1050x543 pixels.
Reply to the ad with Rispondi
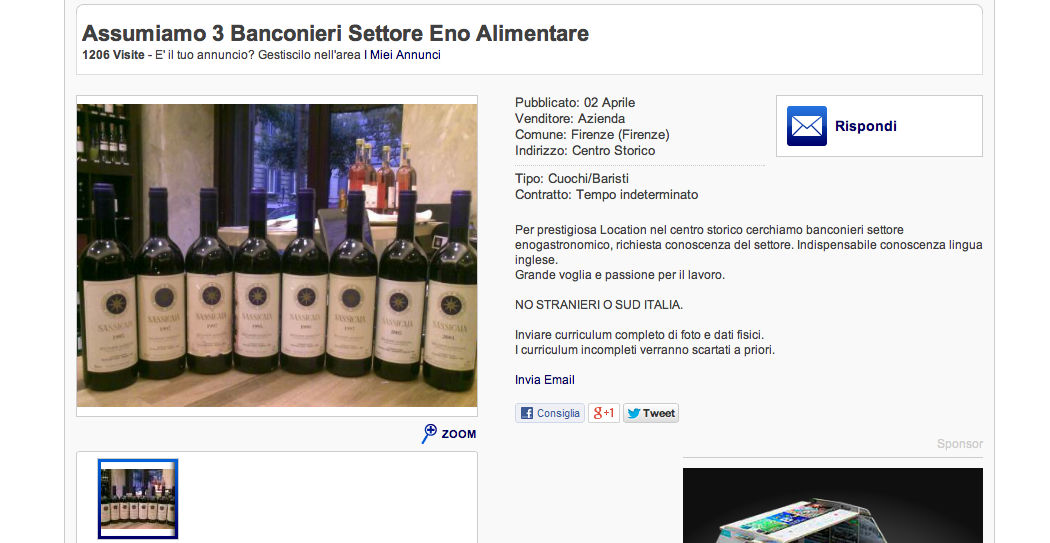click(865, 126)
